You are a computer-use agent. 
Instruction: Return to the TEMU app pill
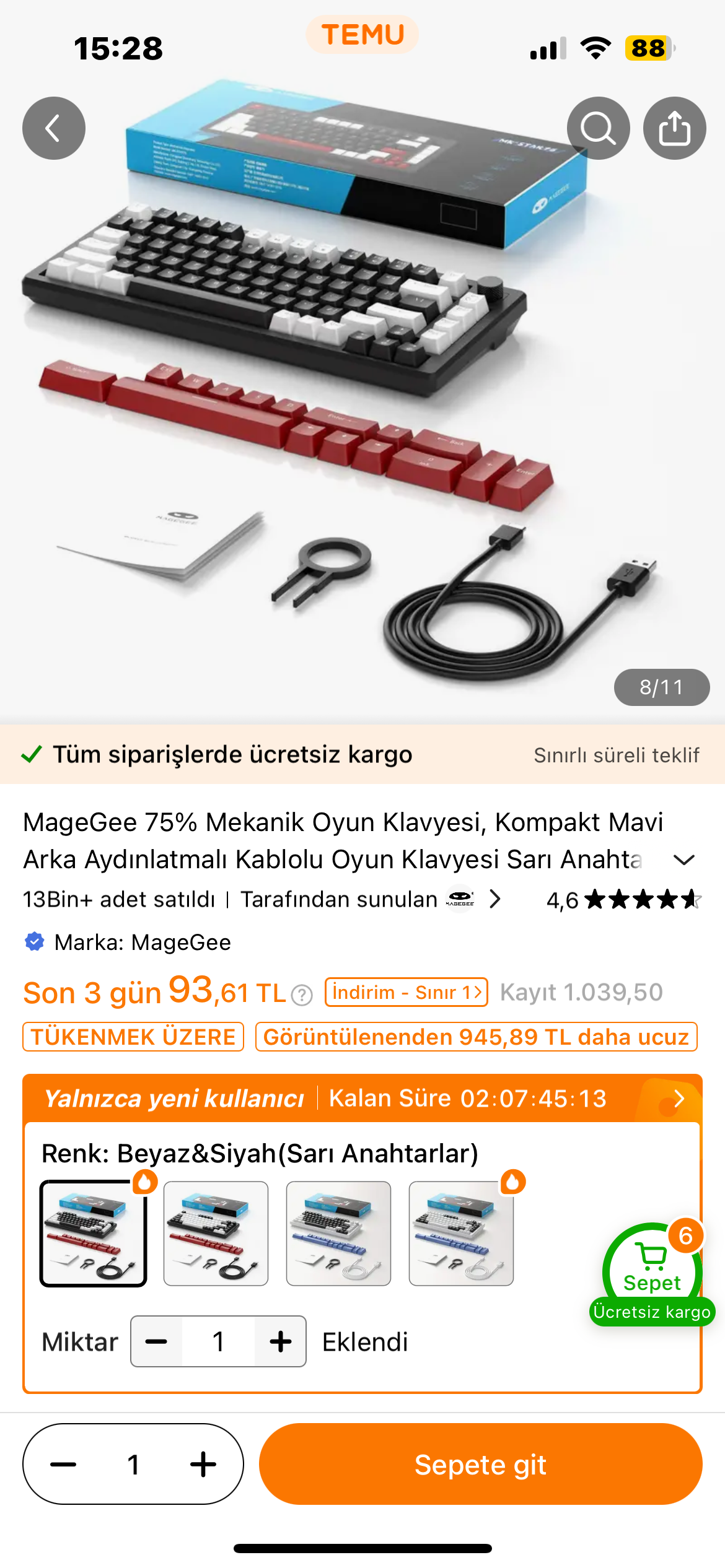click(x=362, y=35)
